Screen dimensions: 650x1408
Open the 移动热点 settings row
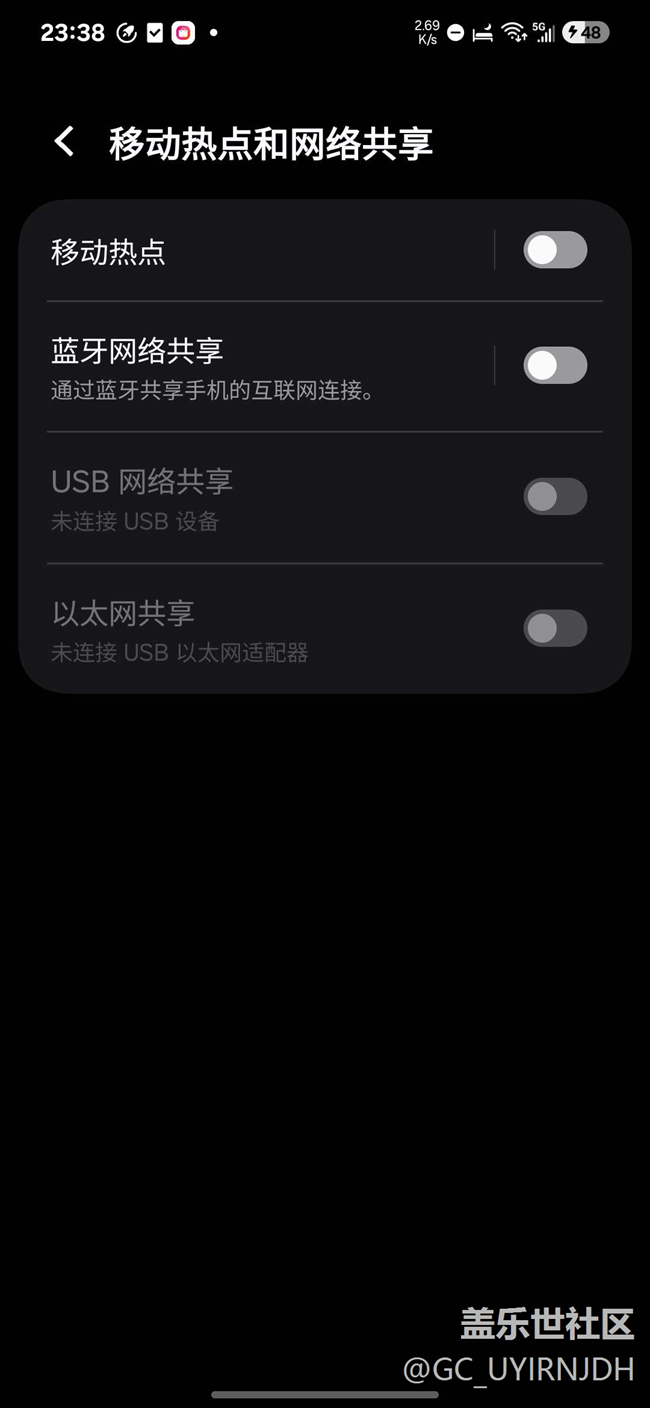click(260, 251)
